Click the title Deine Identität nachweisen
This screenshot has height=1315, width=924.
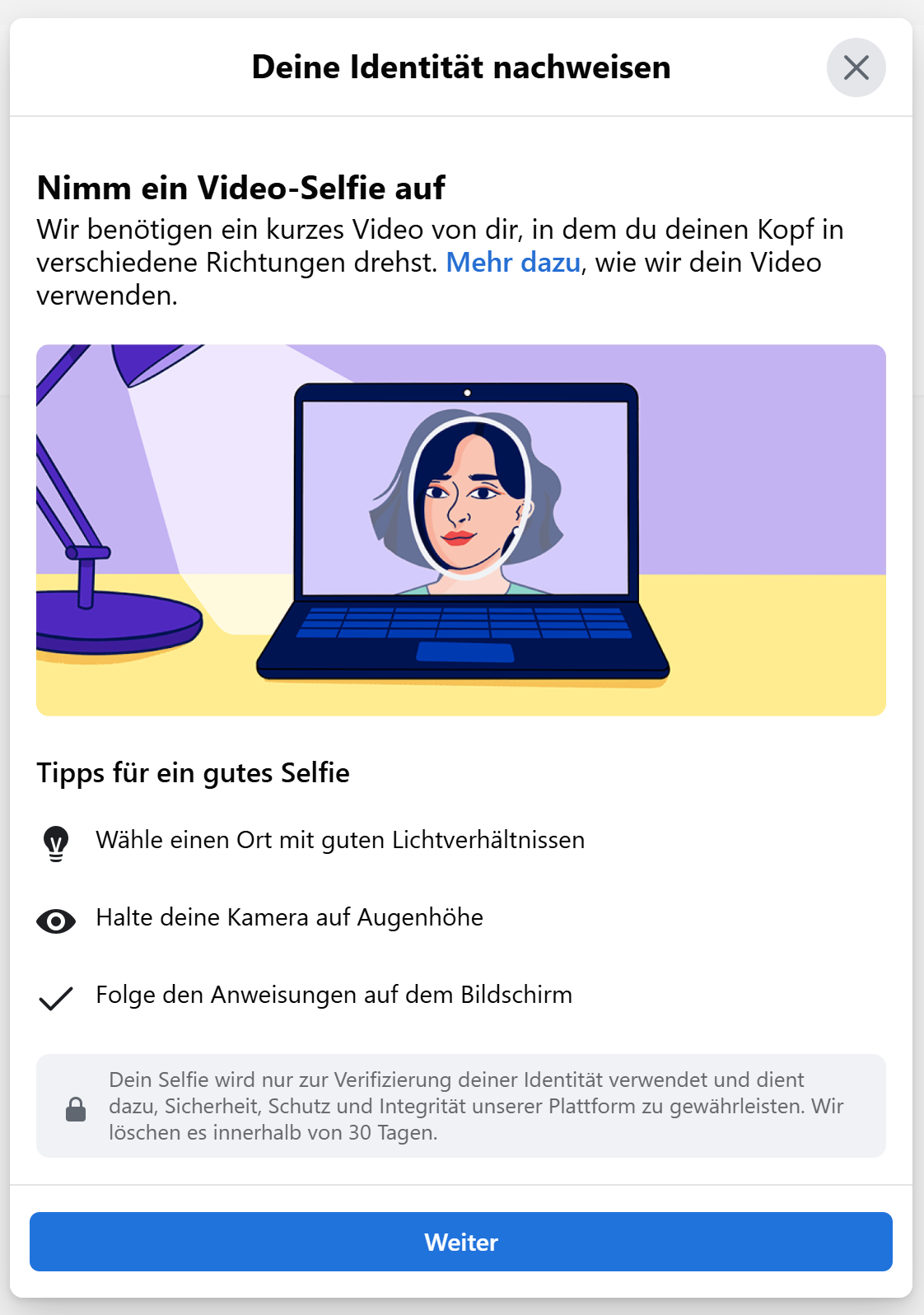point(461,68)
